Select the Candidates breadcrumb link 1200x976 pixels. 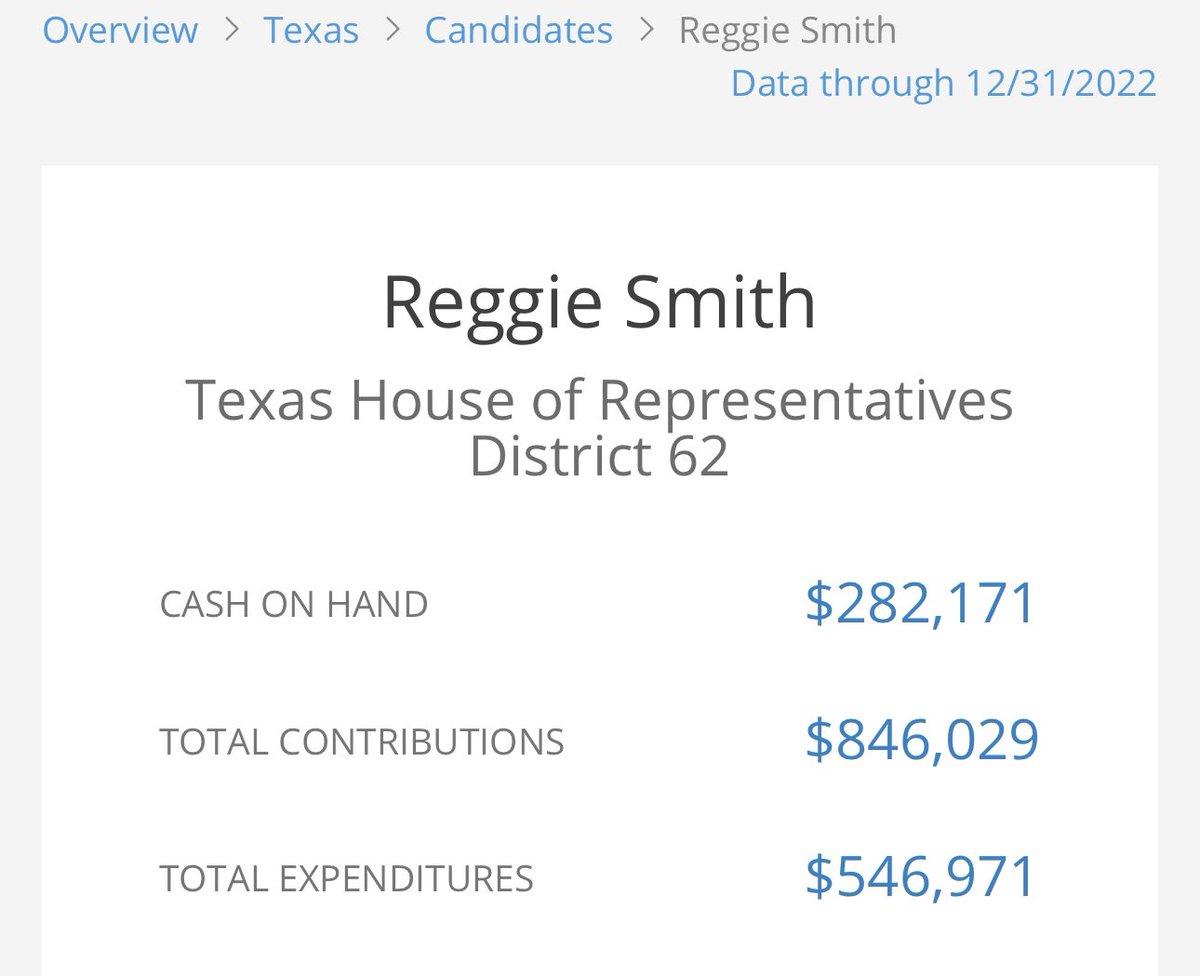518,30
